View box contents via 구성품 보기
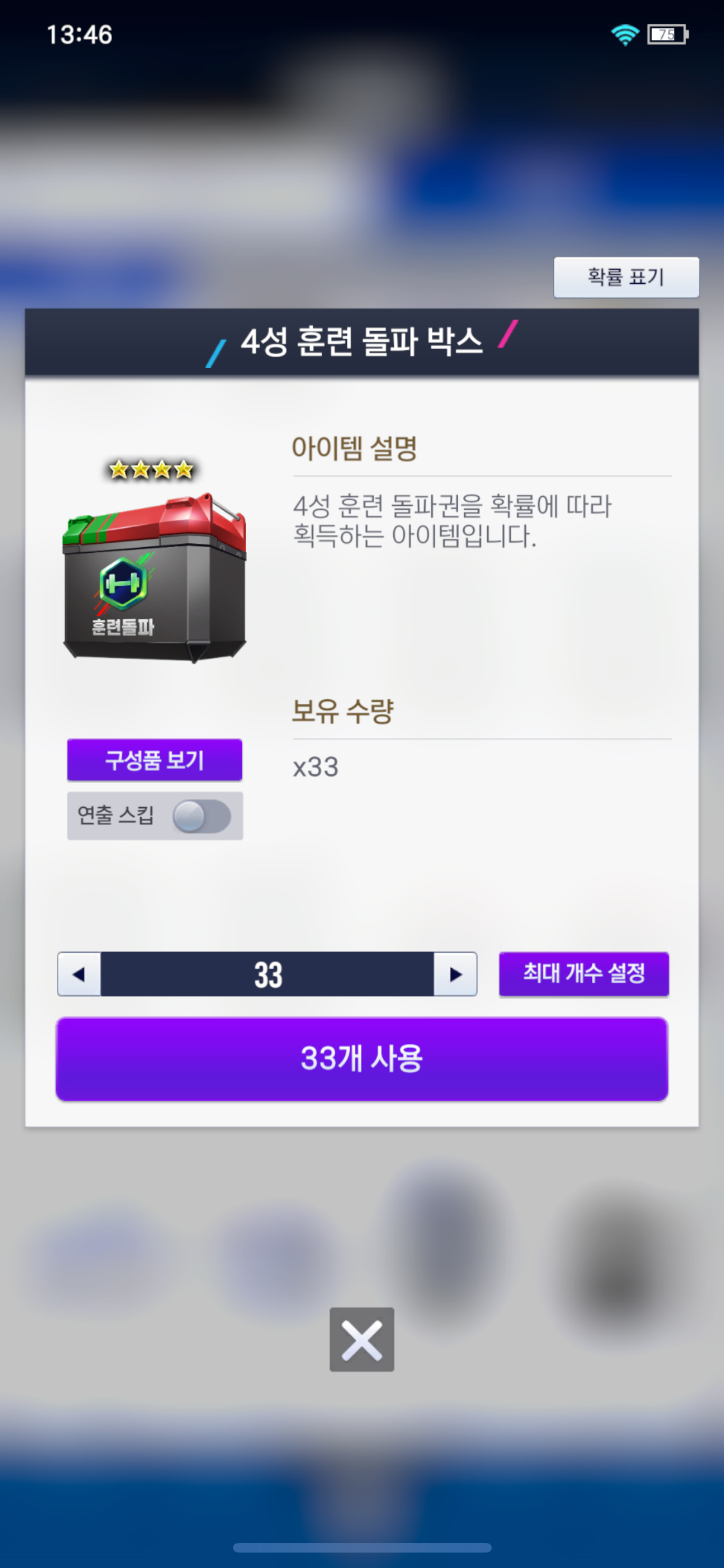Screen dimensions: 724x1568 click(x=154, y=760)
